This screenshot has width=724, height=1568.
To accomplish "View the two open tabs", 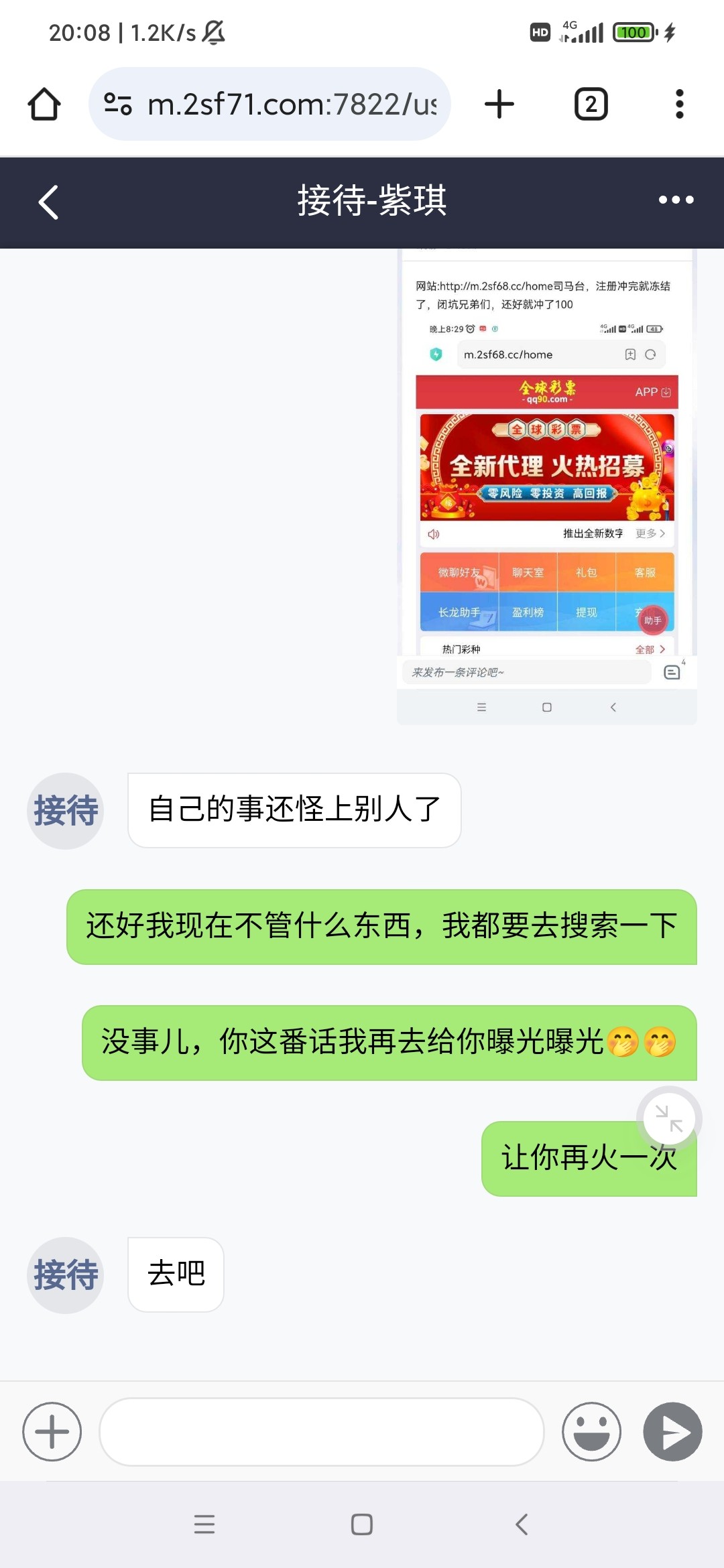I will tap(591, 105).
